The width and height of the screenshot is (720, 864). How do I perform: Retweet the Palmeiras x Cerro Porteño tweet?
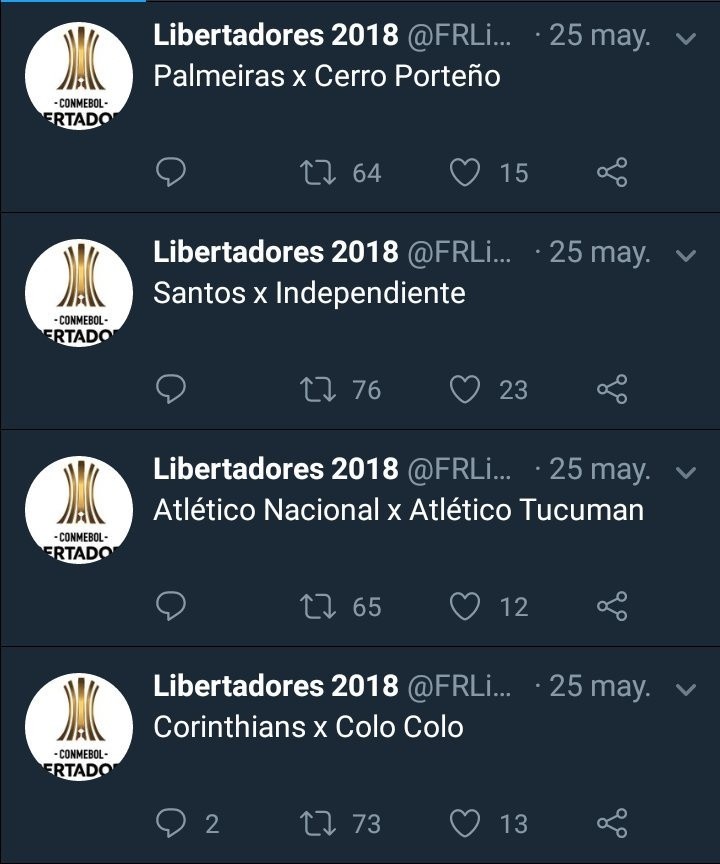coord(319,173)
